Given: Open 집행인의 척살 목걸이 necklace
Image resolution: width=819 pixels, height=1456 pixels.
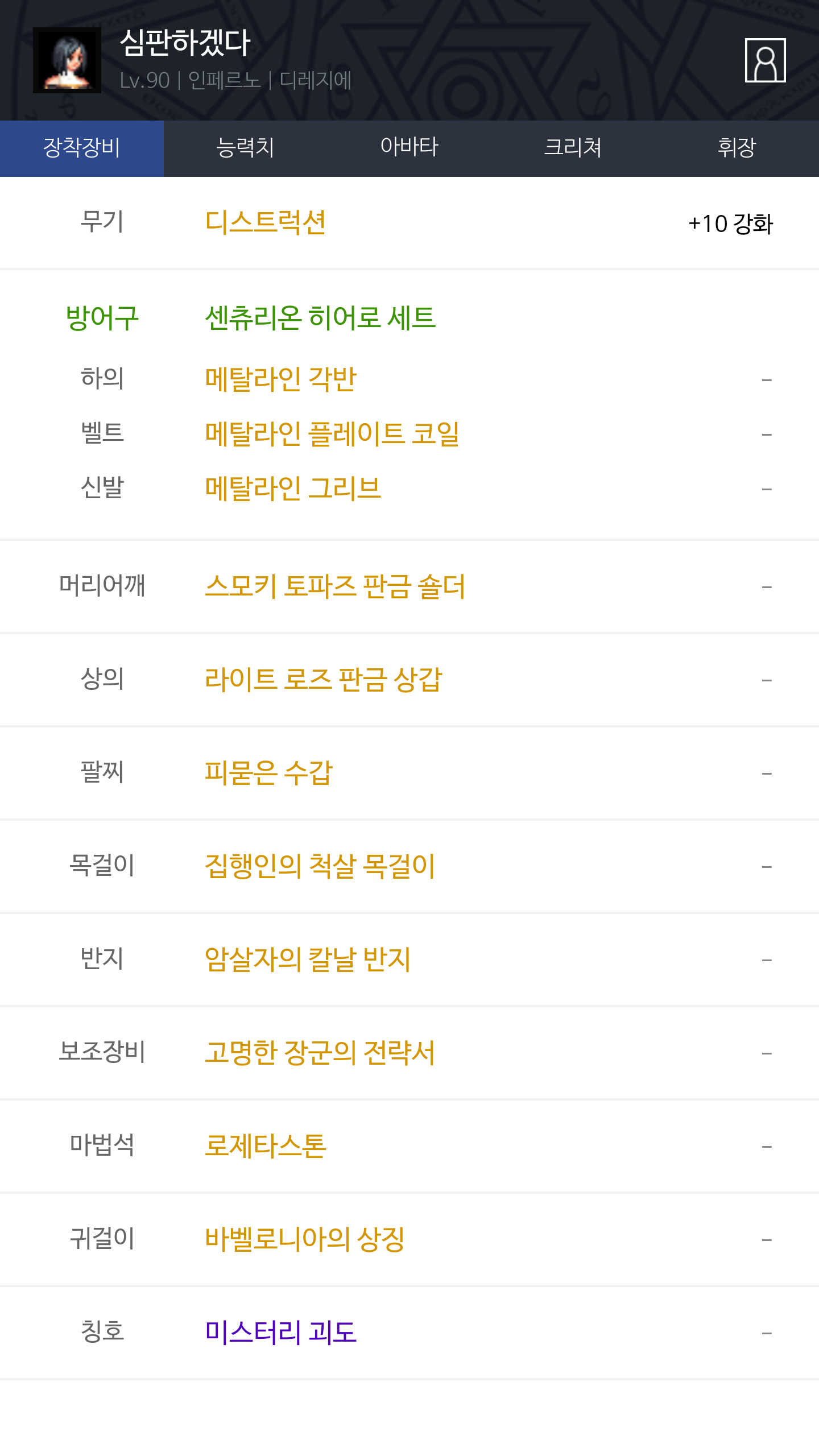Looking at the screenshot, I should pyautogui.click(x=320, y=866).
